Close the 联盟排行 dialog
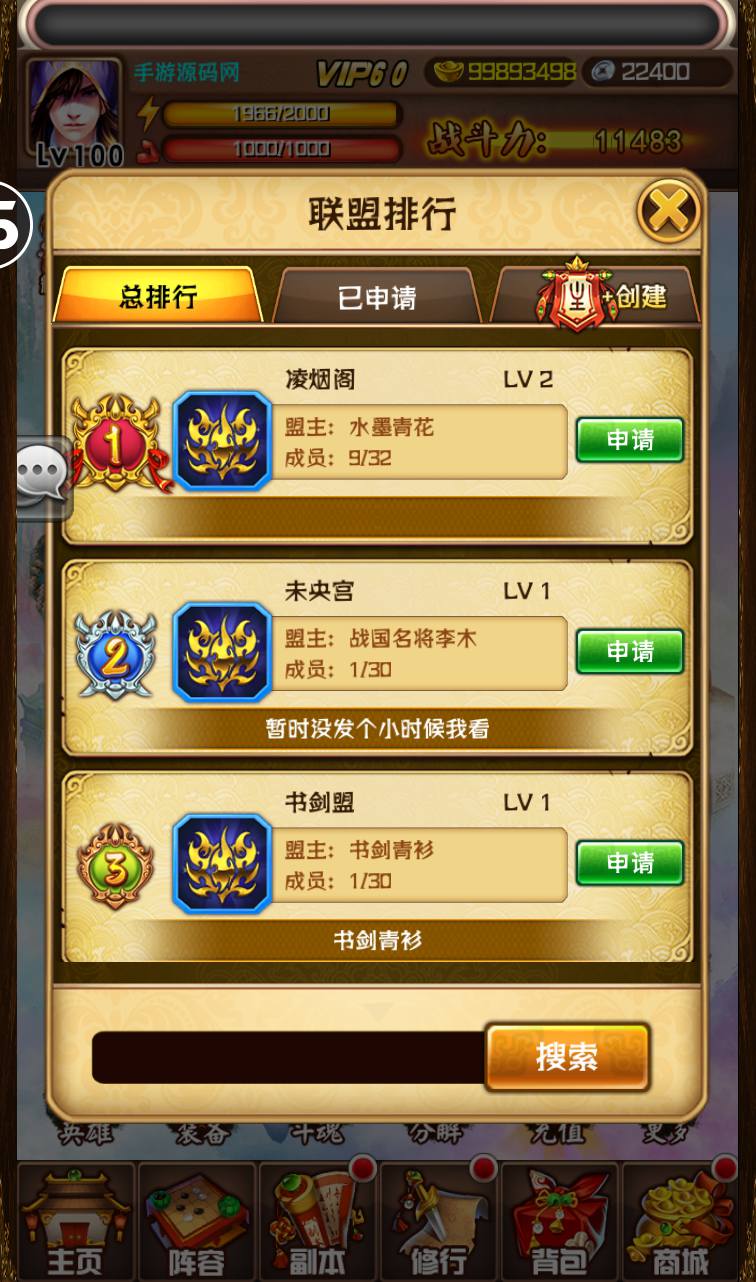Screen dimensions: 756x1282 (x=668, y=211)
